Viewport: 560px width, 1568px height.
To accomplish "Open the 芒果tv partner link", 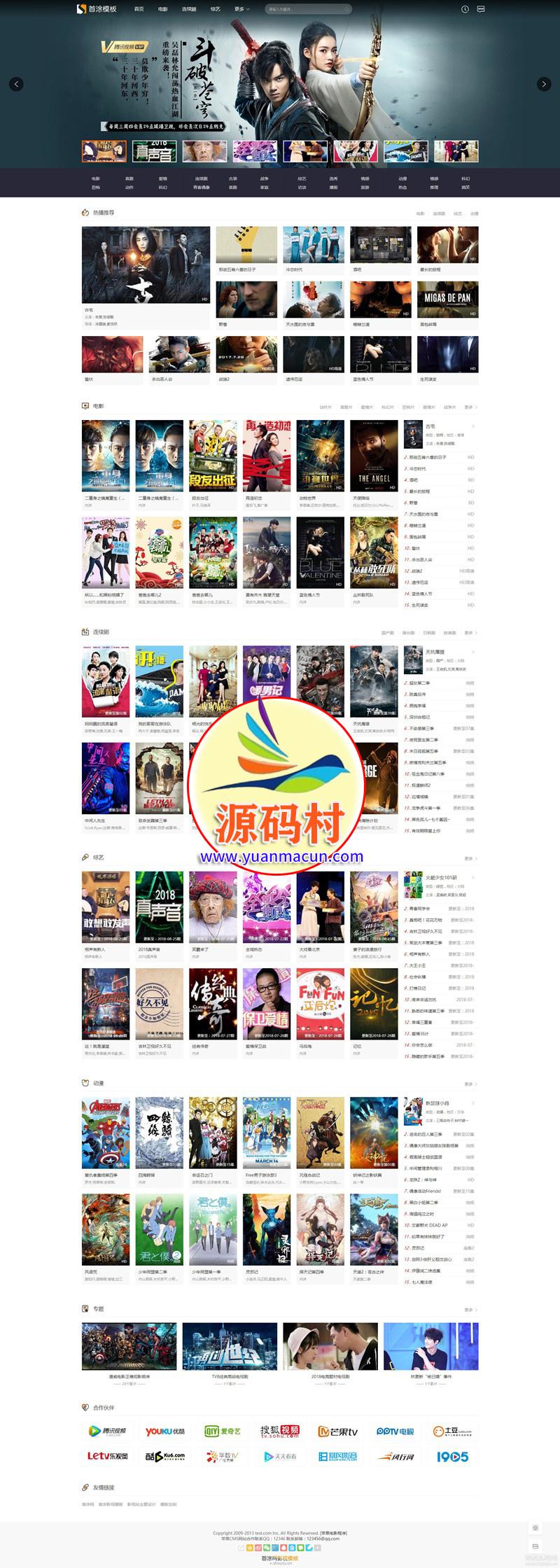I will pos(337,1431).
